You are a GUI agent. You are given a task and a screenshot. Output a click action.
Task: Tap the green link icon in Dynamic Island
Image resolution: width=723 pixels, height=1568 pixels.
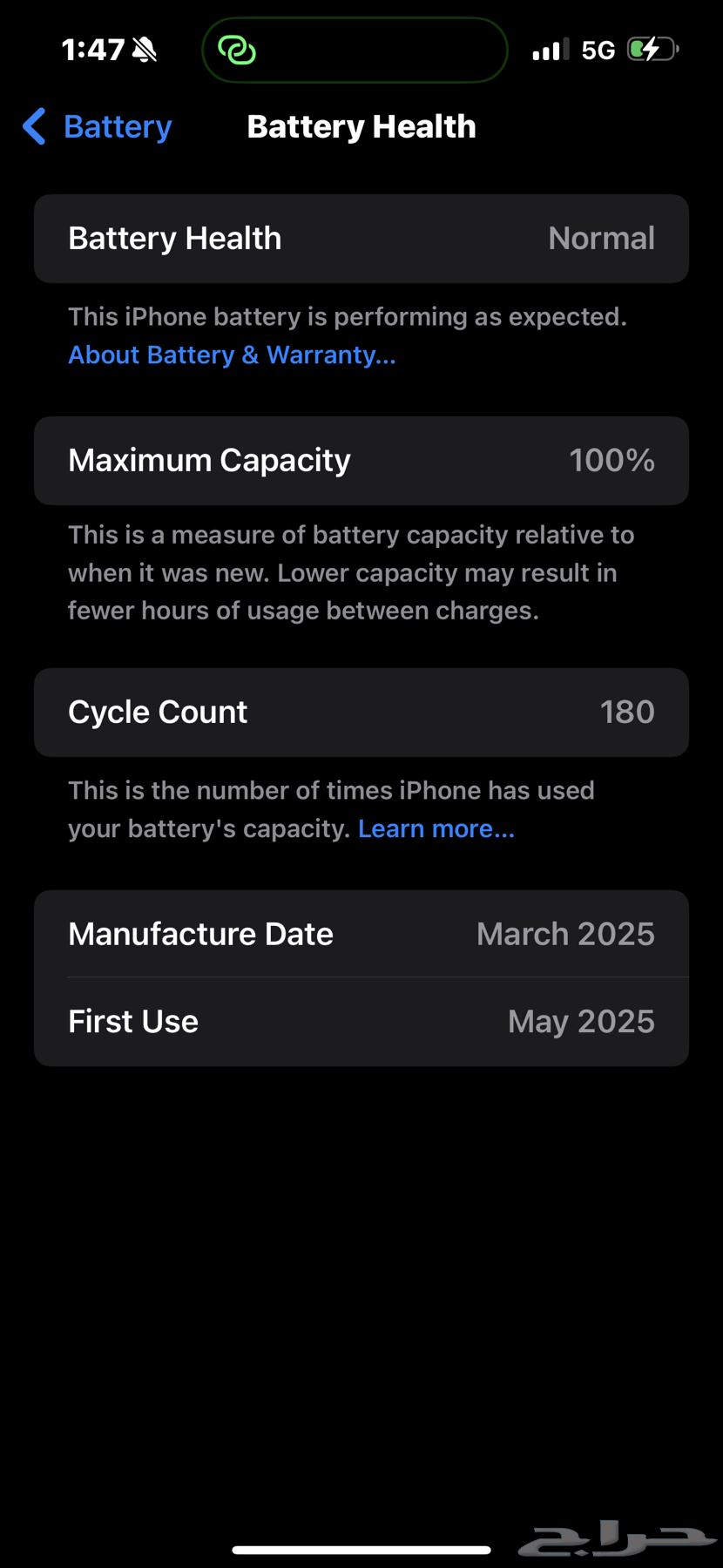click(x=237, y=50)
